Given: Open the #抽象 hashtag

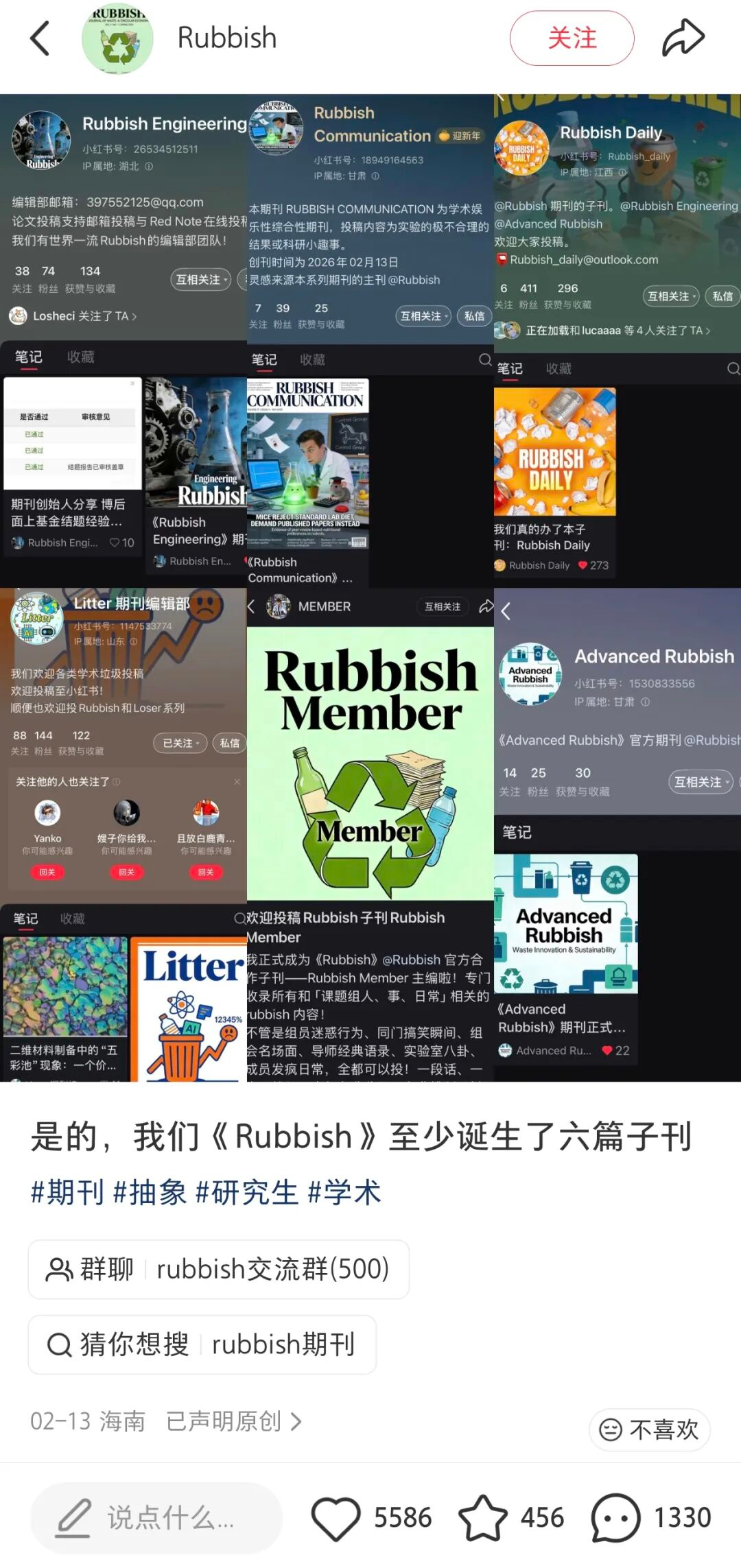Looking at the screenshot, I should tap(150, 1192).
